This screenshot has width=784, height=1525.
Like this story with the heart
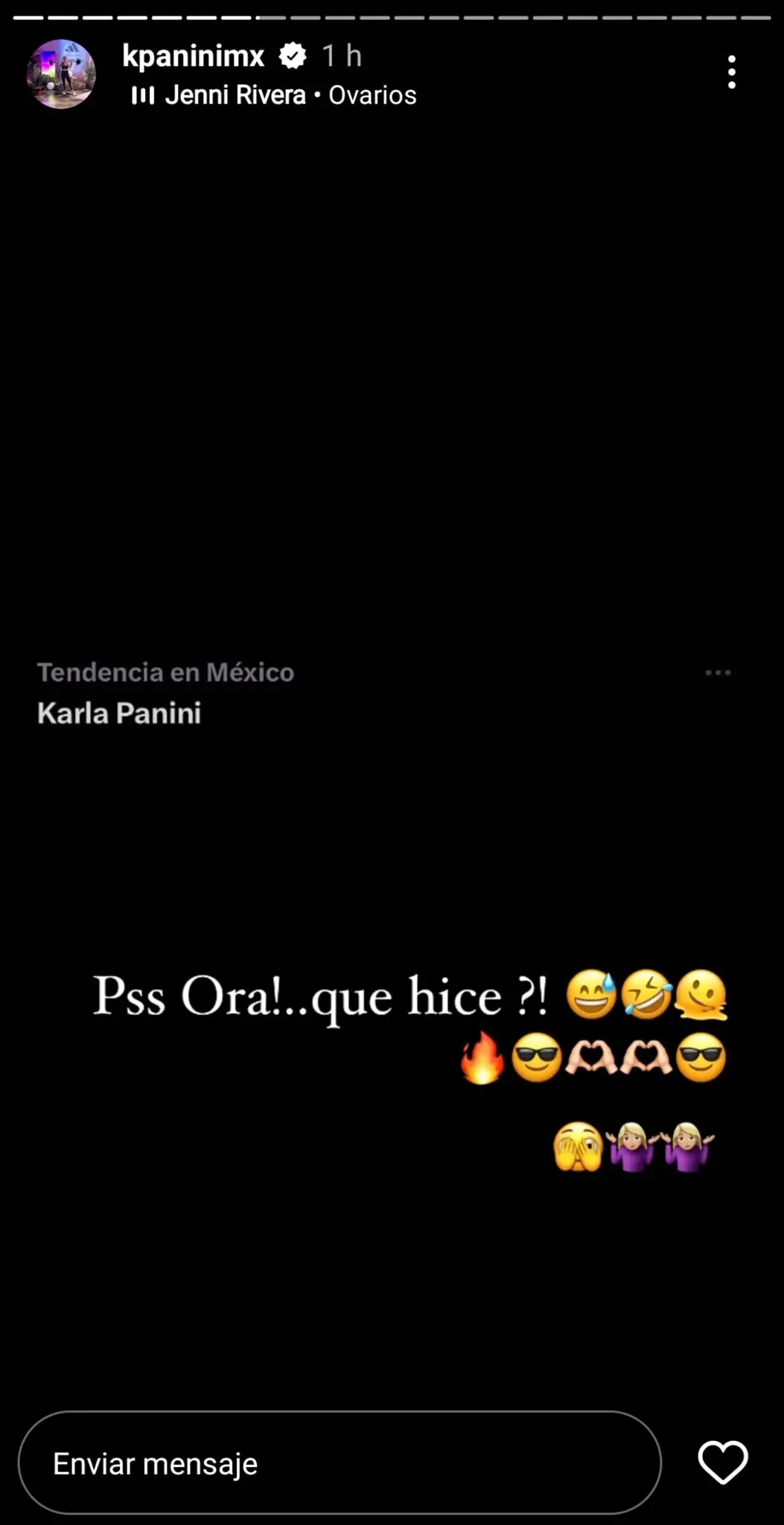[722, 1462]
